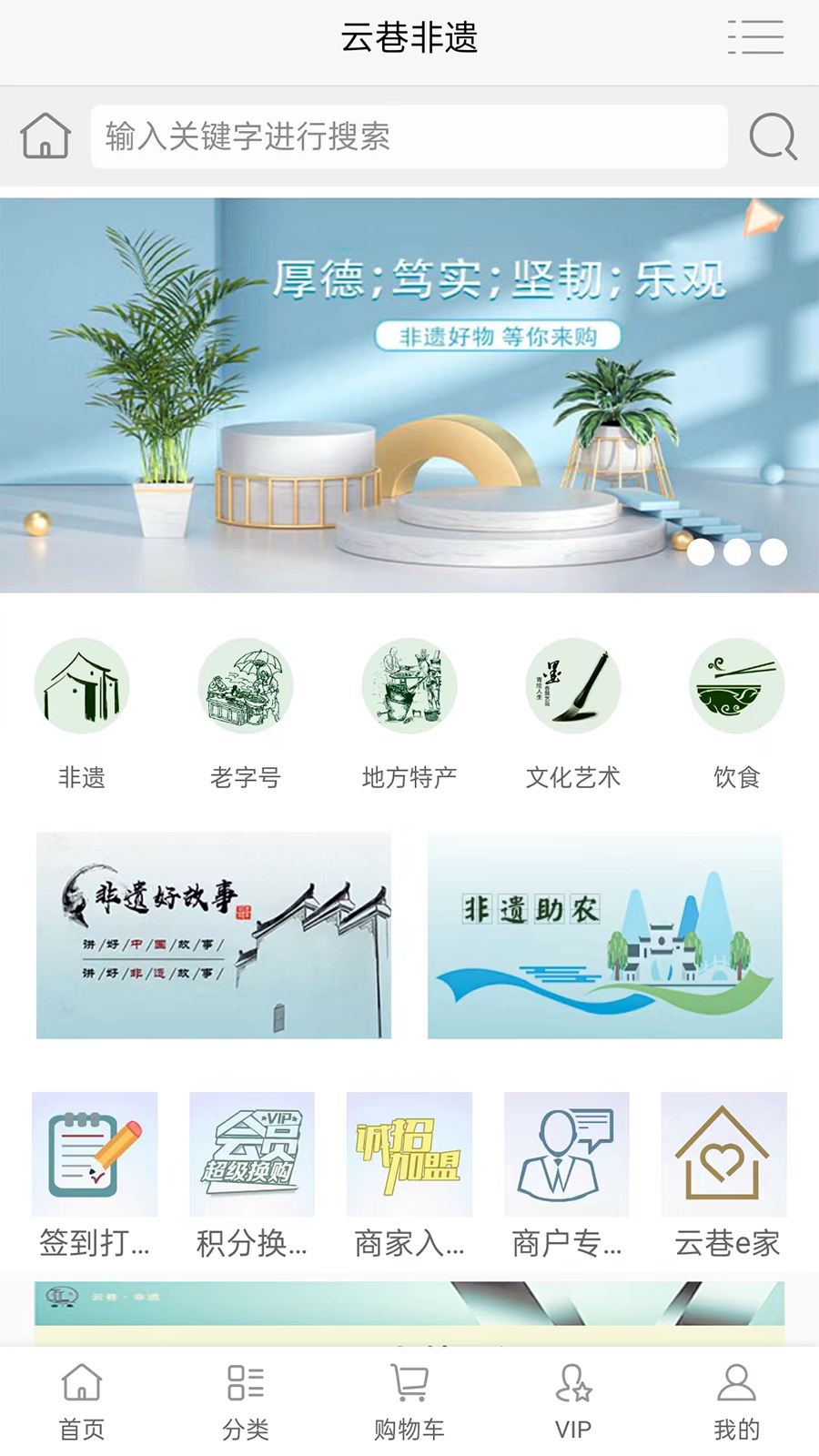Switch to the 分类 tab
The height and width of the screenshot is (1456, 819).
246,1401
